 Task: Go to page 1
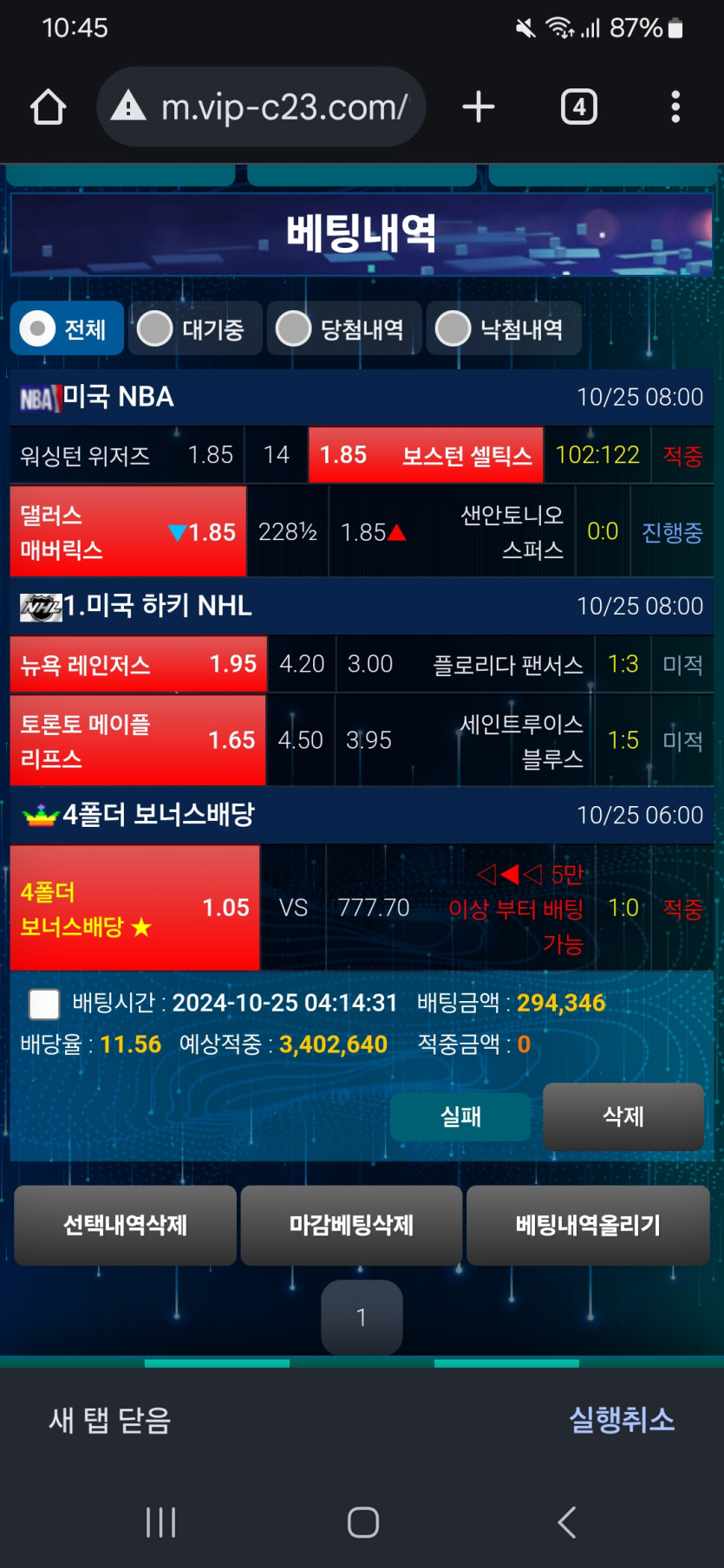click(362, 1318)
